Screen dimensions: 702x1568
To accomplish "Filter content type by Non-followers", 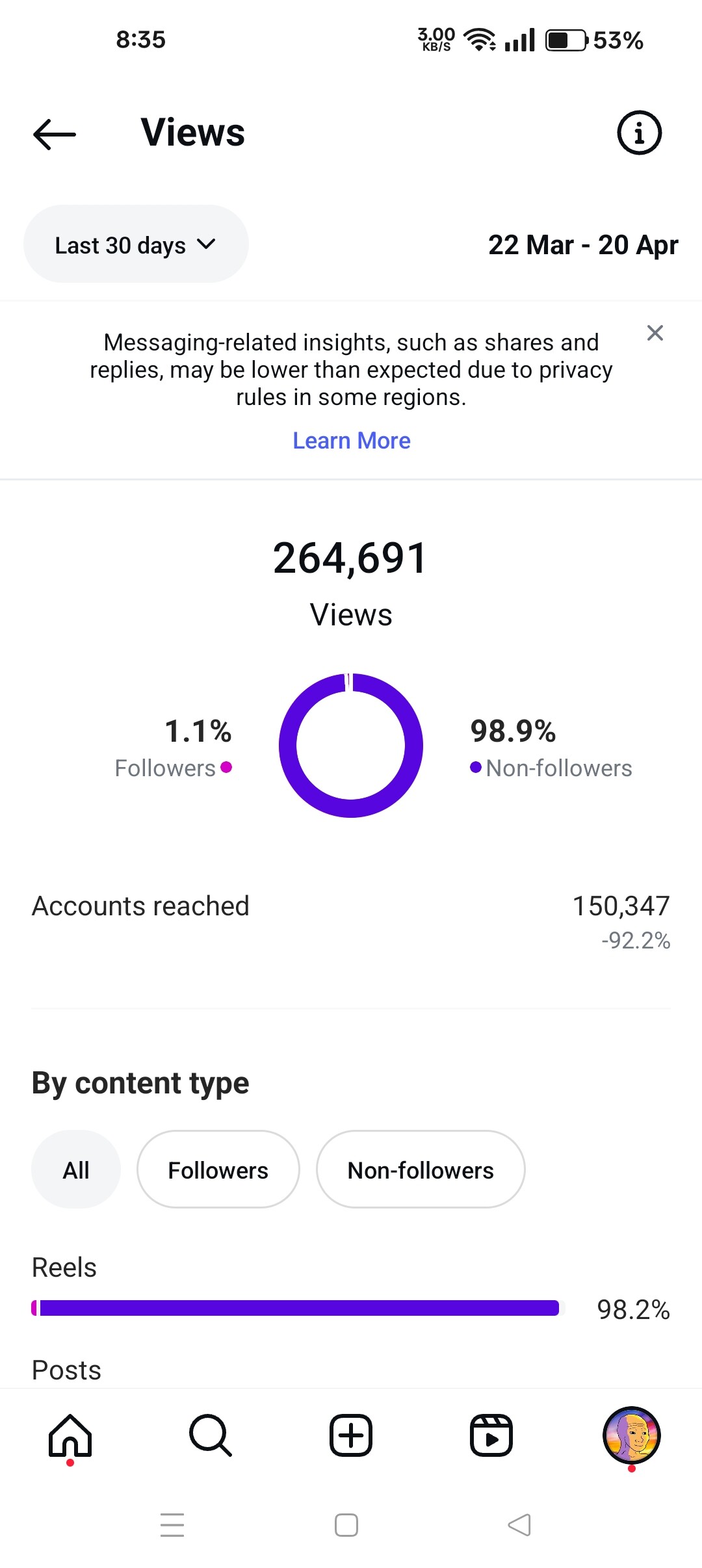I will (421, 1169).
